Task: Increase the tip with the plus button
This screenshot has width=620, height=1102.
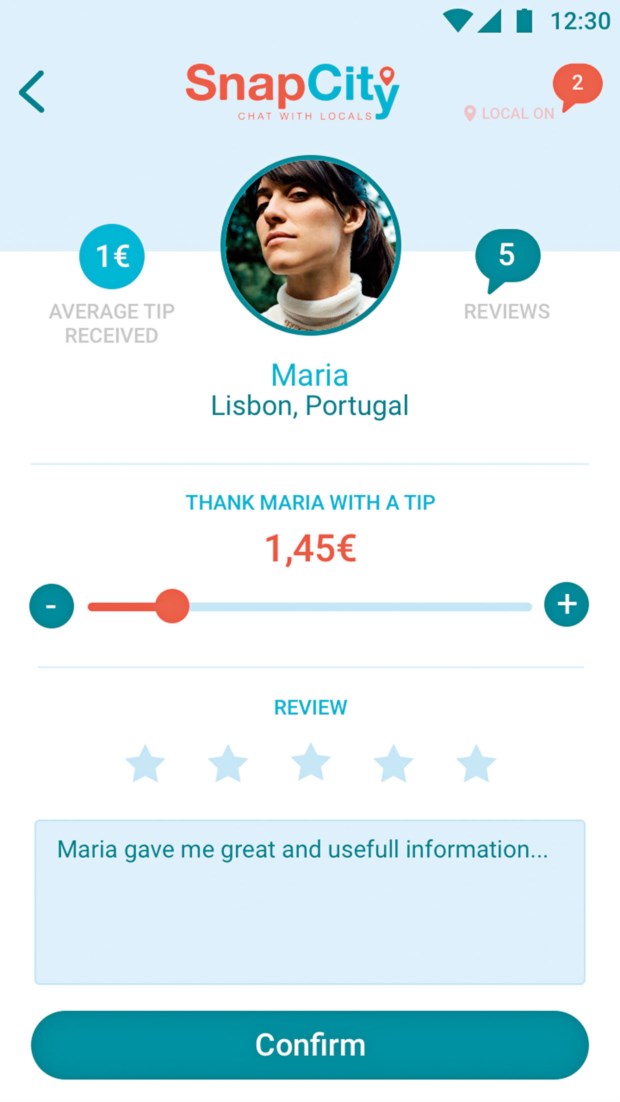Action: click(567, 605)
